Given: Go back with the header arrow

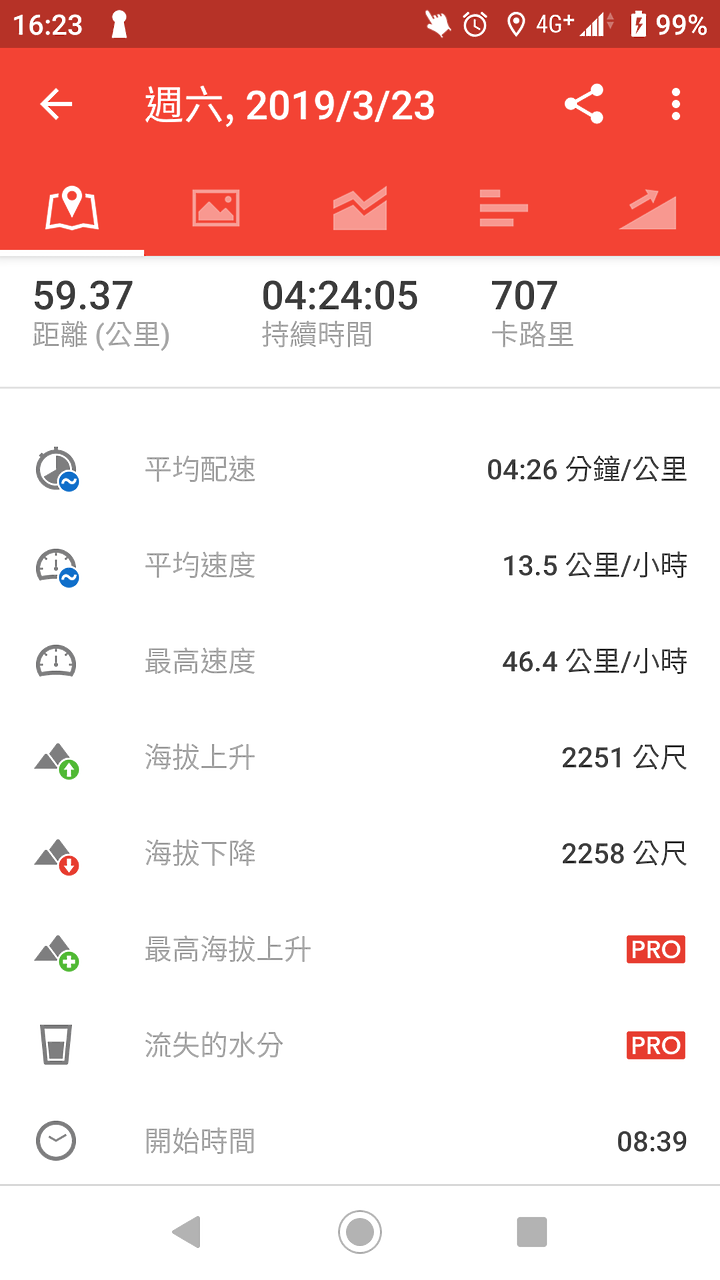Looking at the screenshot, I should tap(56, 105).
